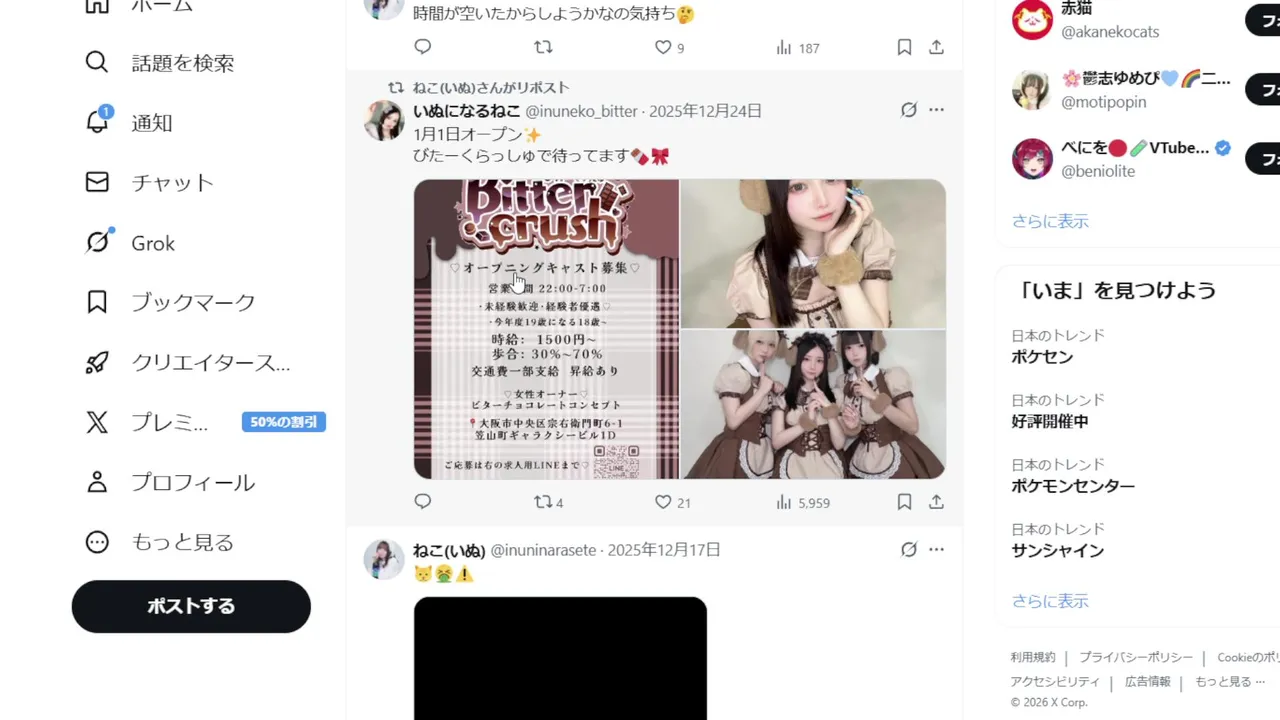
Task: Reply to the いぬになるねこ post
Action: pyautogui.click(x=422, y=501)
